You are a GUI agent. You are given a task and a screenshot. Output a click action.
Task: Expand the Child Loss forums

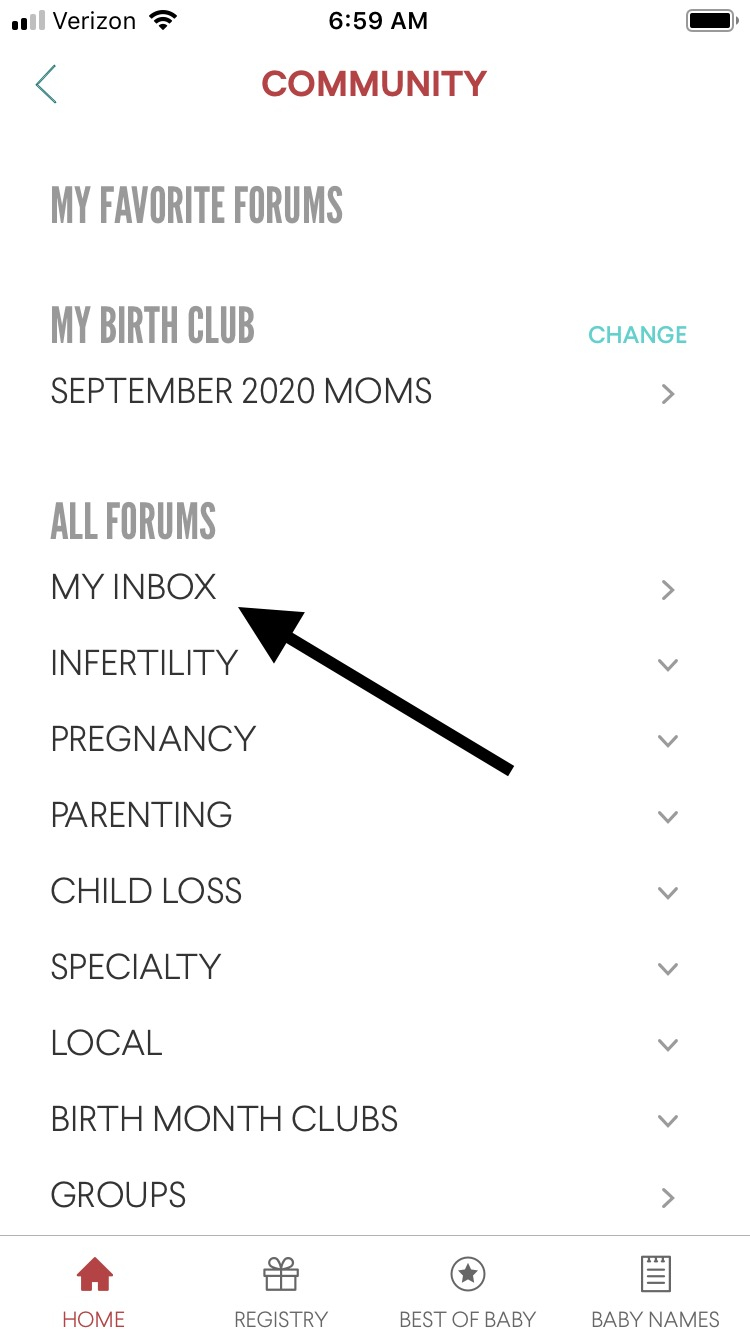375,891
